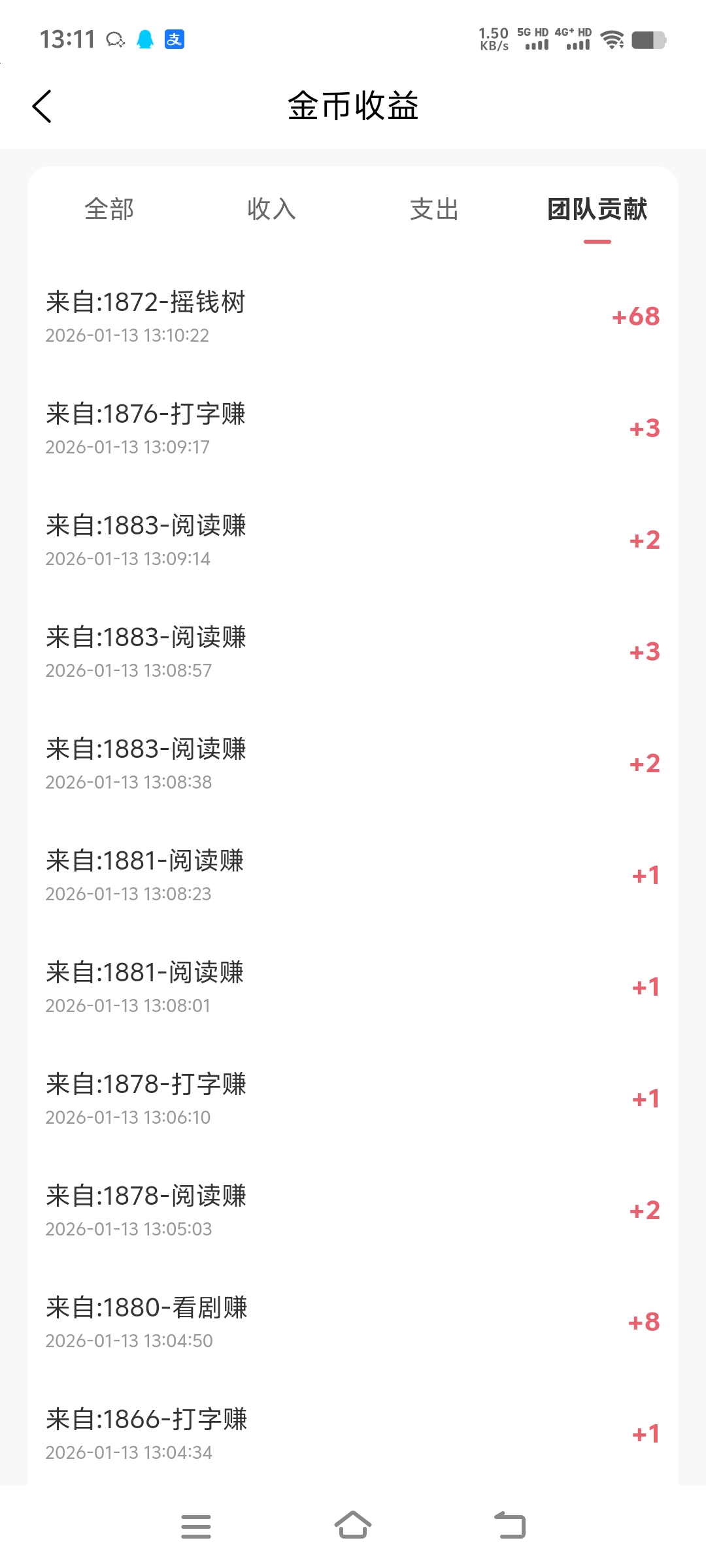Tap the QQ notification bell icon in status bar

145,41
